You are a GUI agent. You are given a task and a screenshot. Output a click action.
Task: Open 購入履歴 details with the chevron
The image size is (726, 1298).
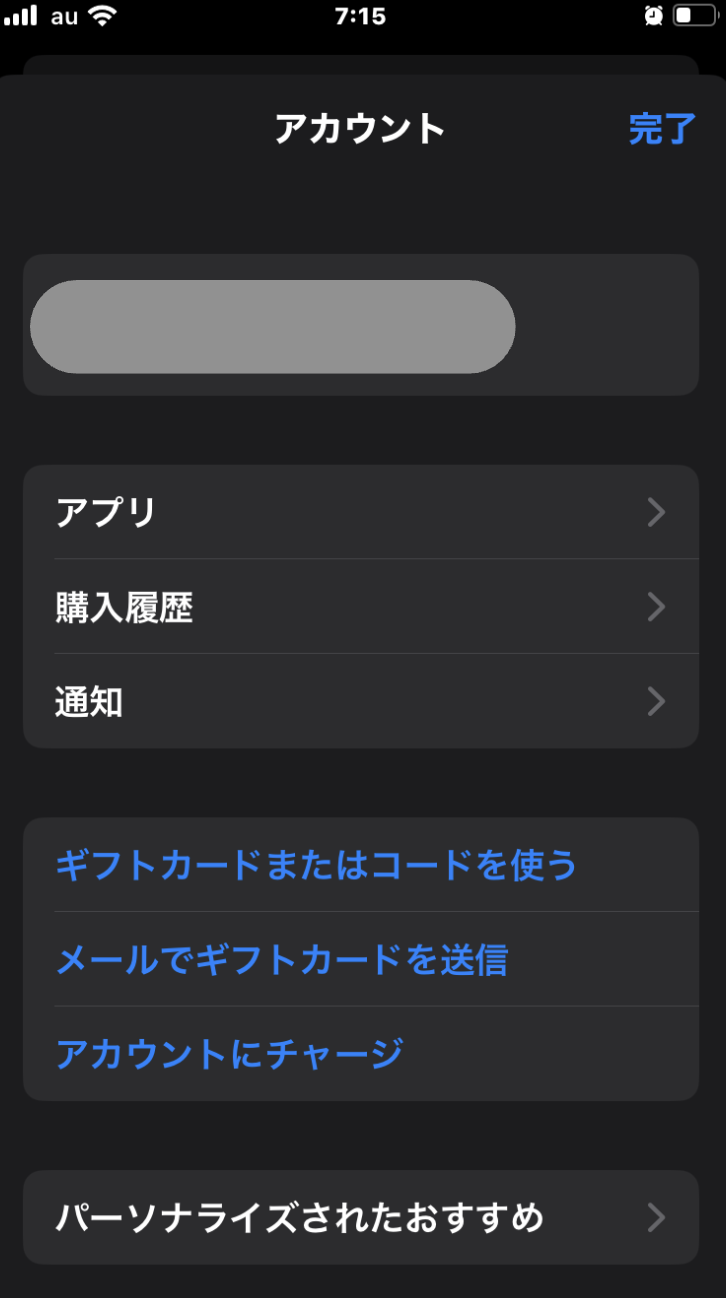point(656,607)
